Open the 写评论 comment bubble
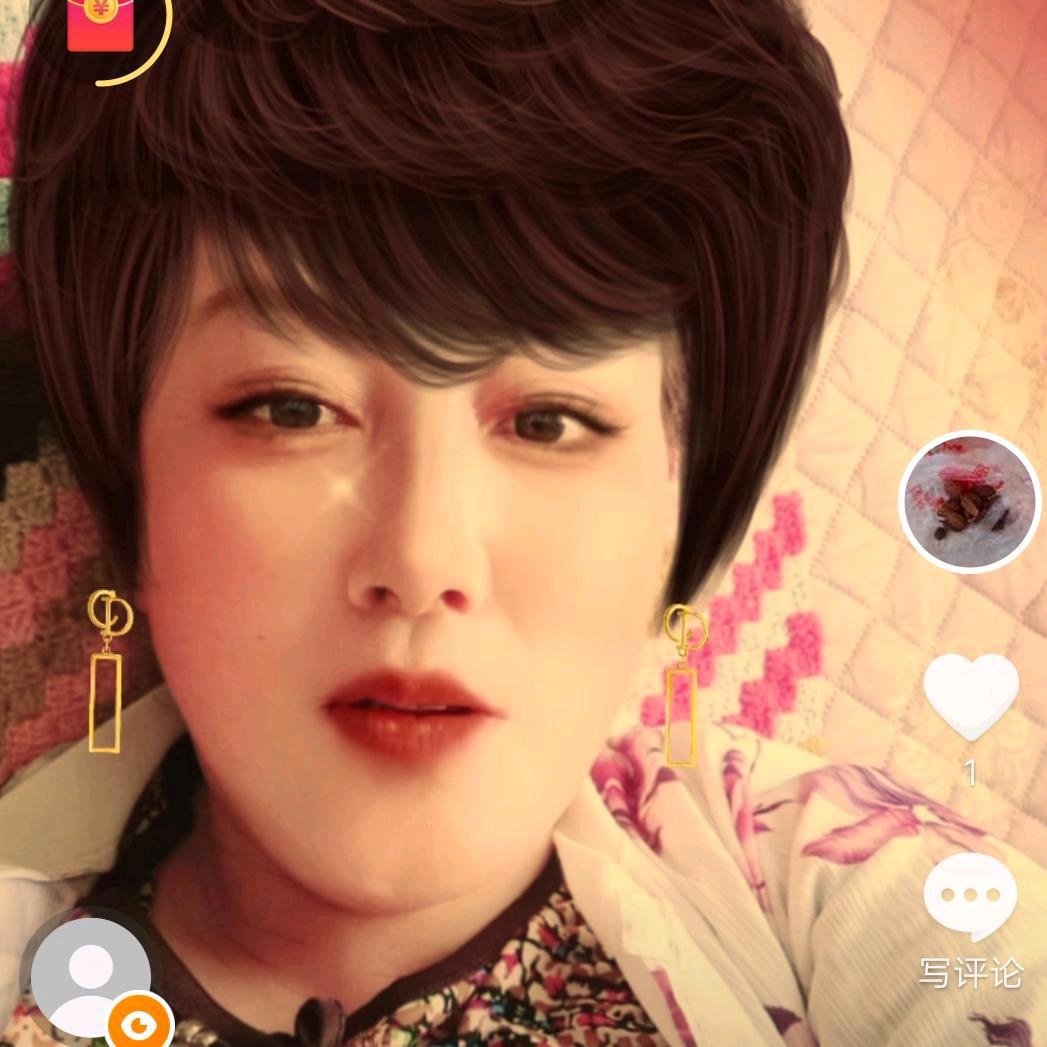The image size is (1047, 1047). tap(970, 897)
